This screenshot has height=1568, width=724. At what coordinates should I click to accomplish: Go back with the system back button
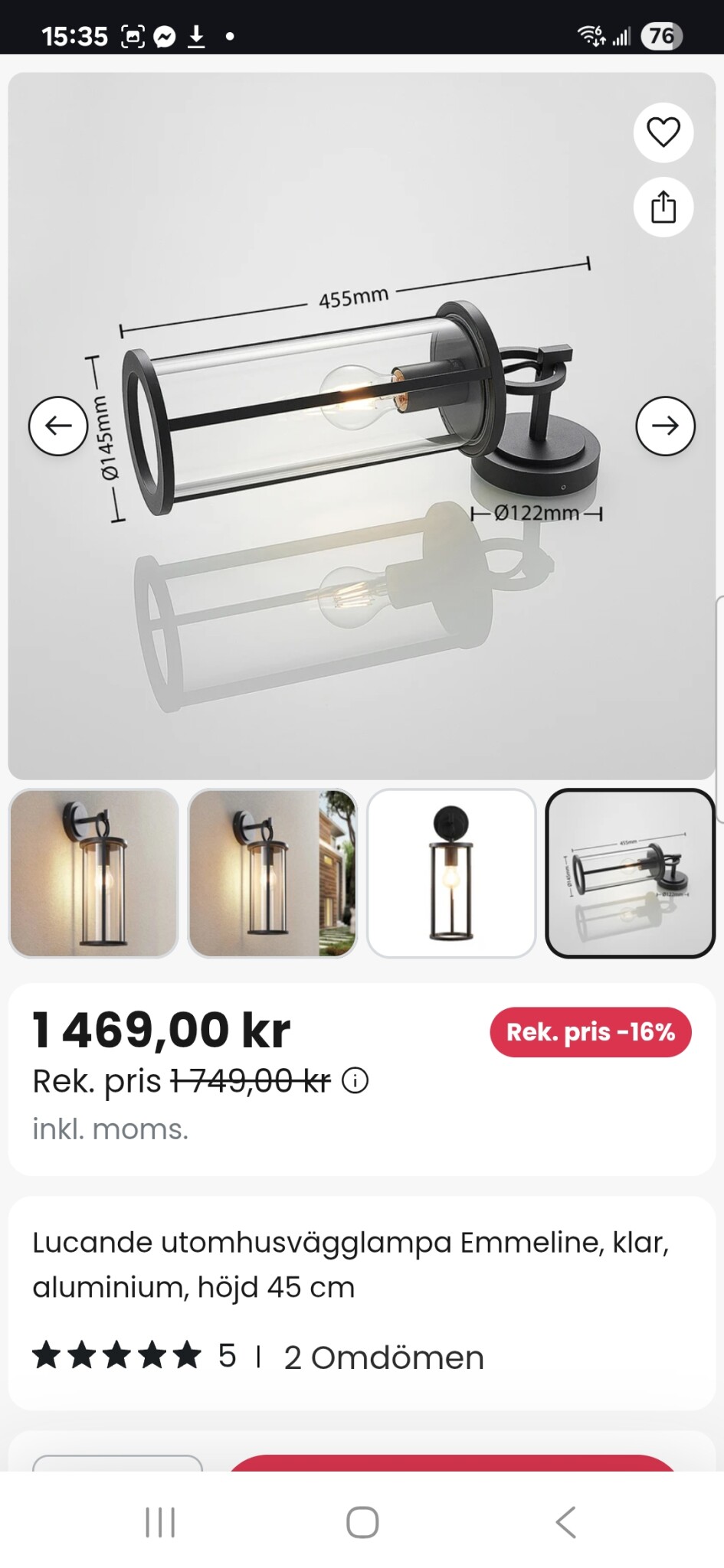(x=565, y=1522)
